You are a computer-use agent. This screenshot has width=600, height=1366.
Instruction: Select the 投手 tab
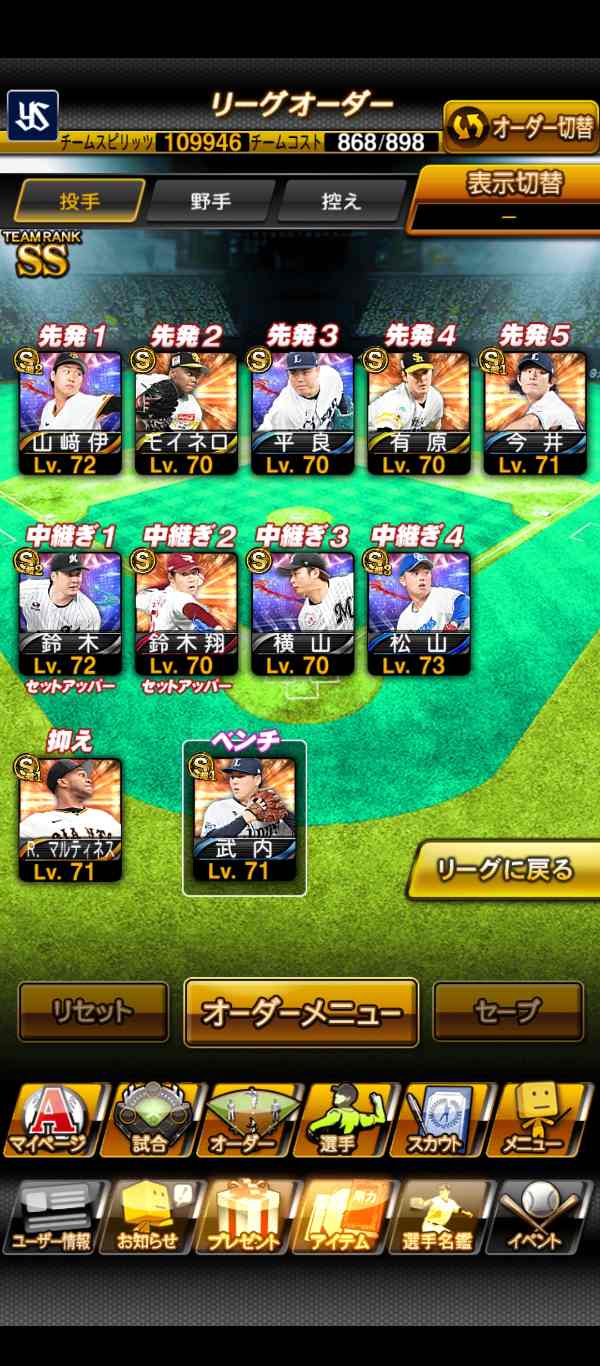pyautogui.click(x=79, y=201)
